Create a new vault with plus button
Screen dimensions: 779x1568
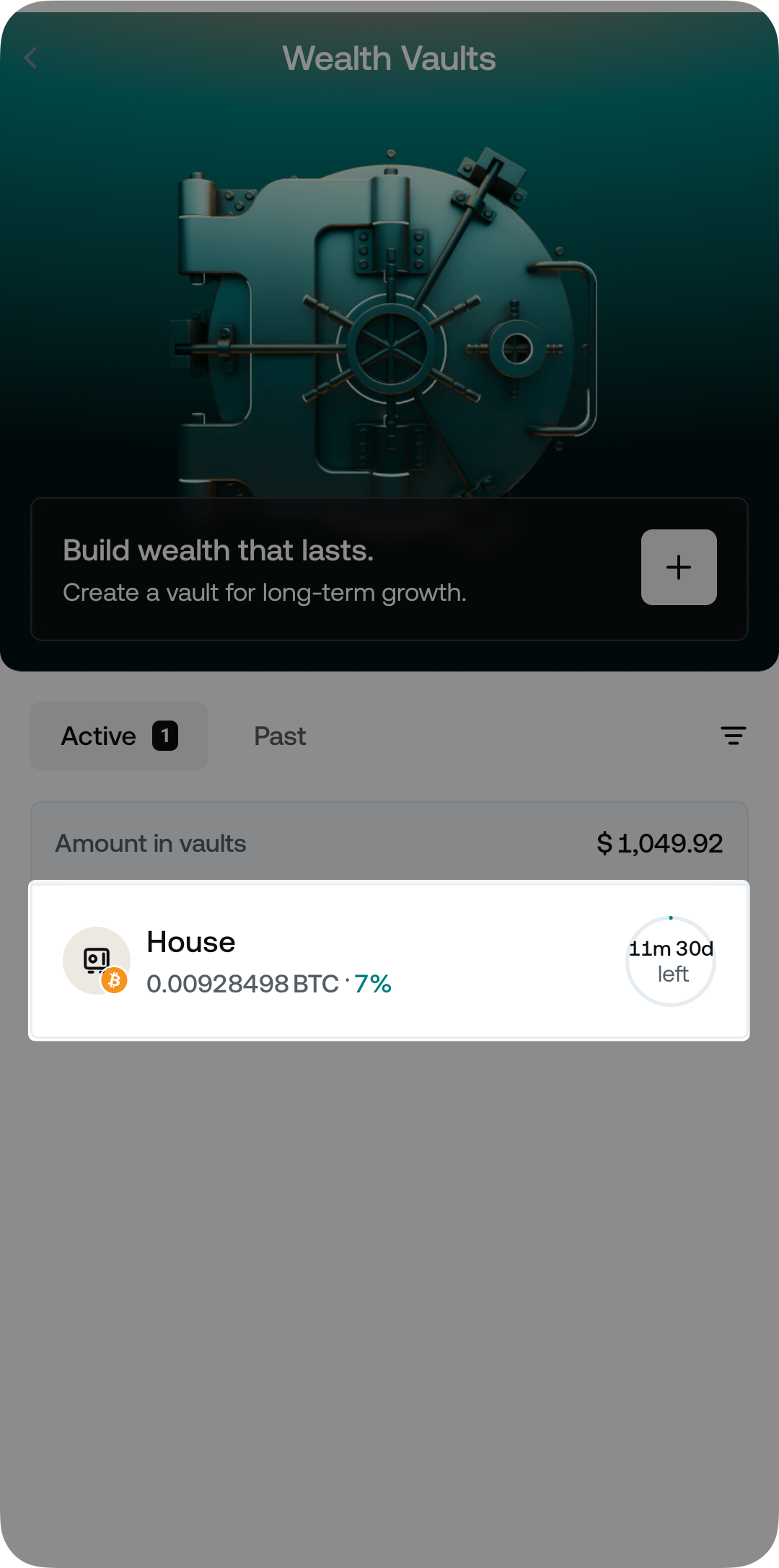[x=678, y=568]
